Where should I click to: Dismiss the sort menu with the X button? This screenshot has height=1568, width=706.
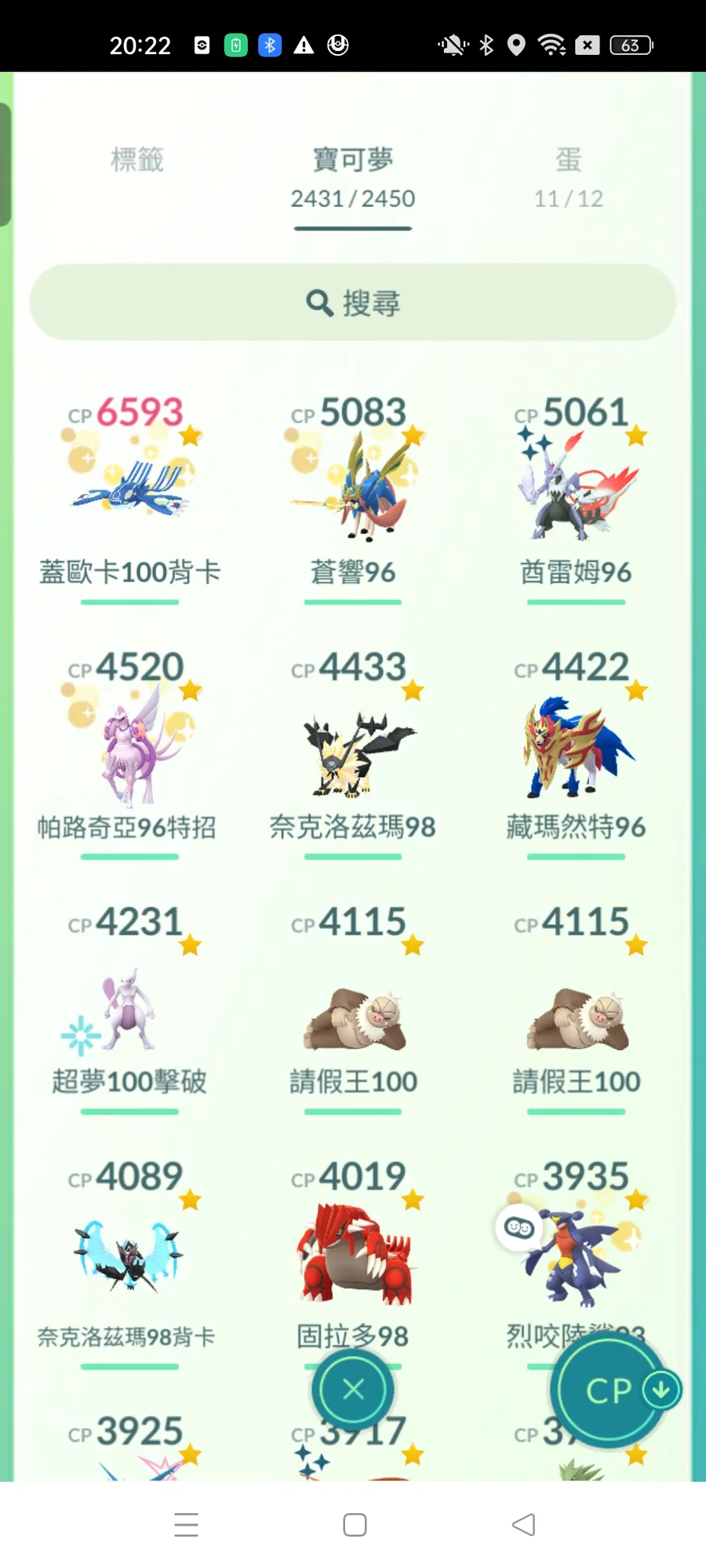(x=352, y=1389)
